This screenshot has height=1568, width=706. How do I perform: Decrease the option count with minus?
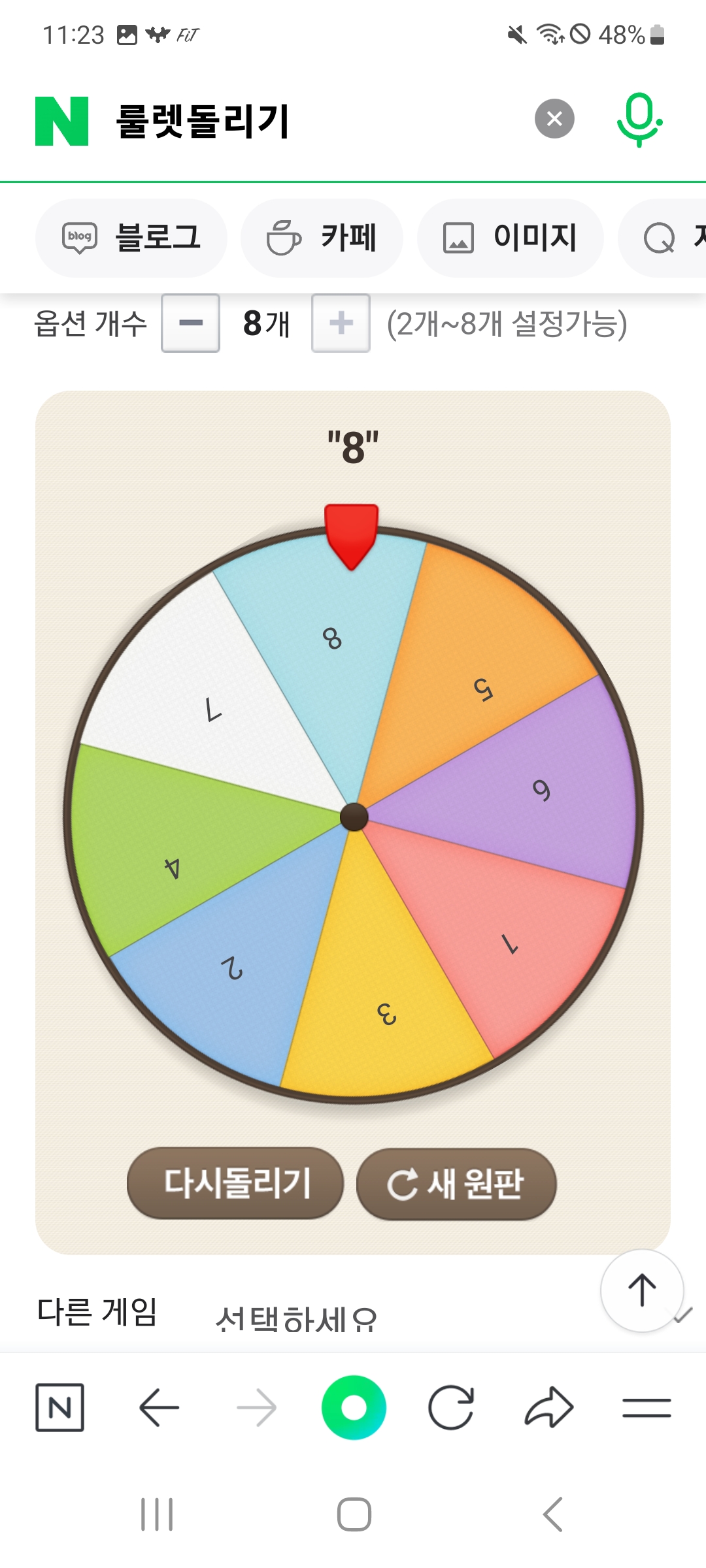190,323
